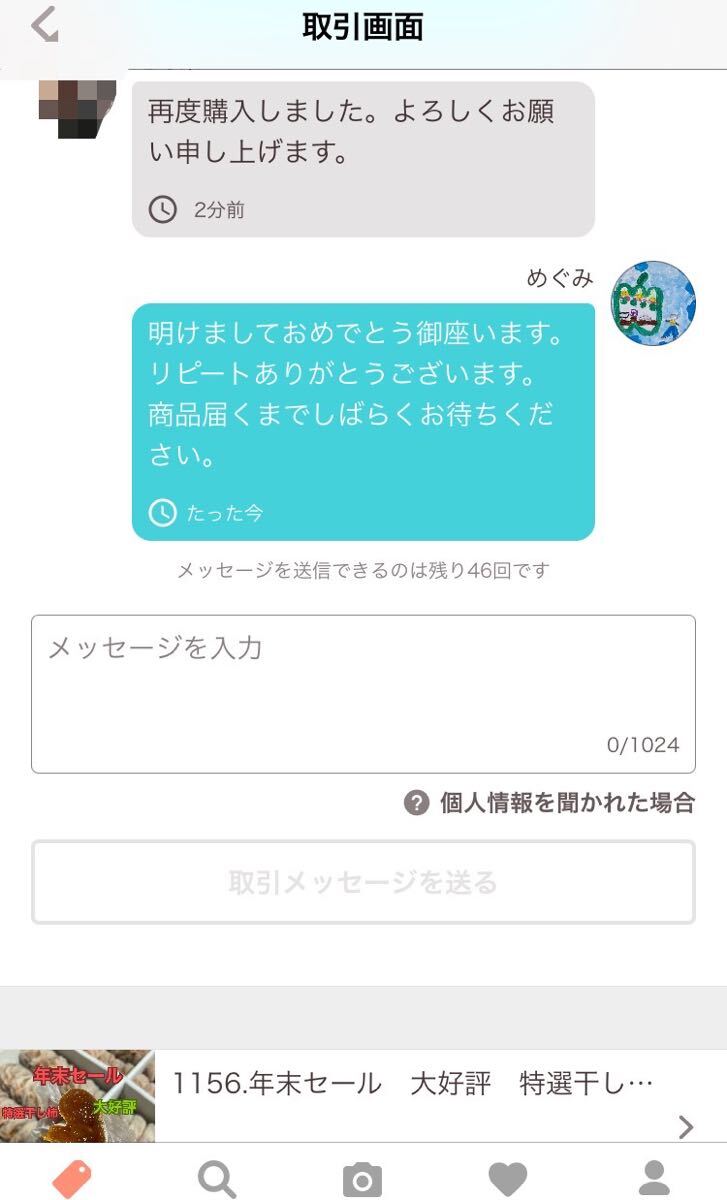Tap the 取引メッセージを送る button
Screen dimensions: 727x1200
(x=363, y=882)
